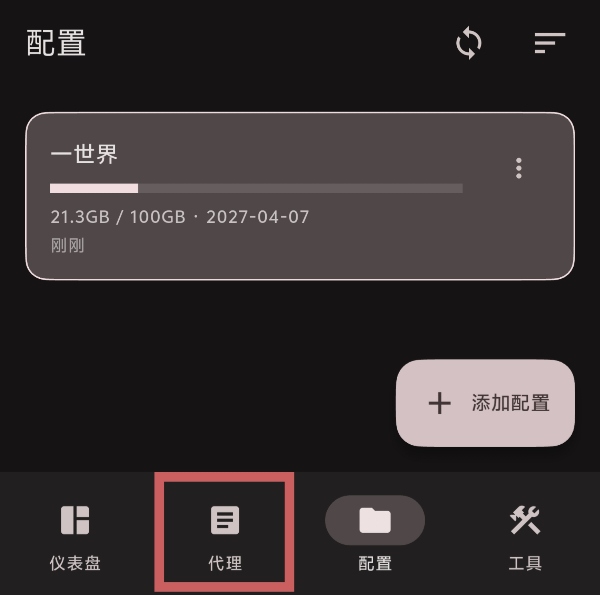
Task: Go to the 代理 tab
Action: pos(225,536)
